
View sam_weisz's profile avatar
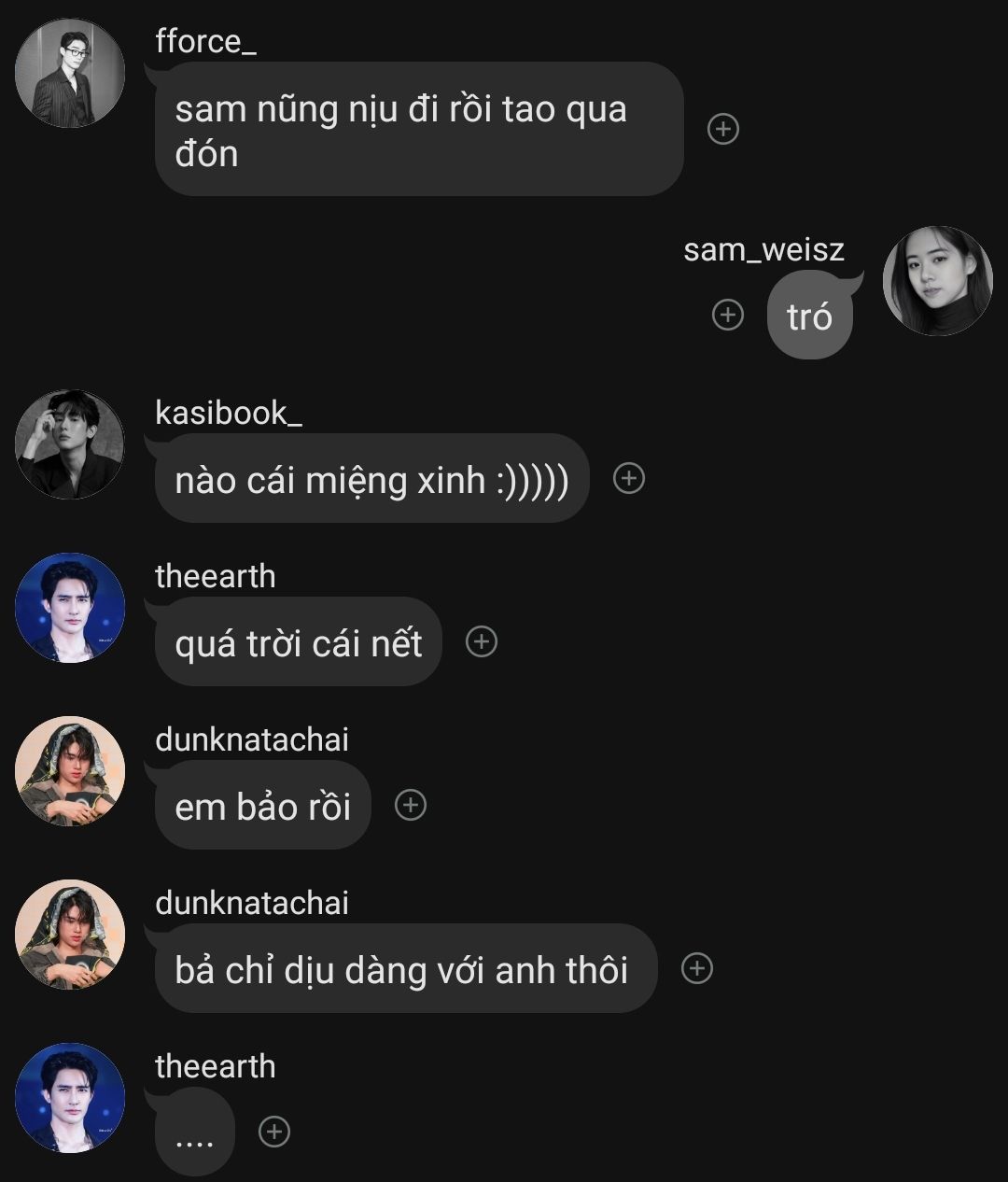click(937, 281)
